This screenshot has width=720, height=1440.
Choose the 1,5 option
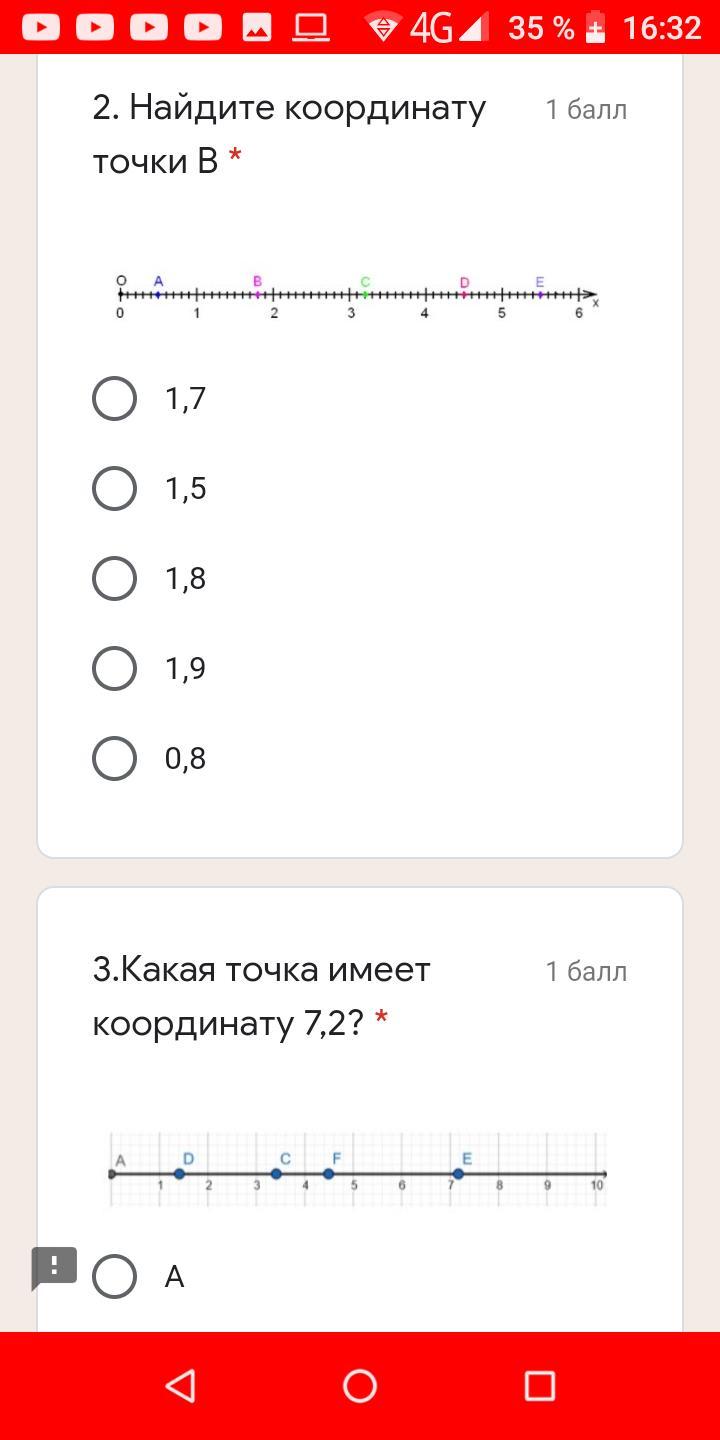point(115,489)
